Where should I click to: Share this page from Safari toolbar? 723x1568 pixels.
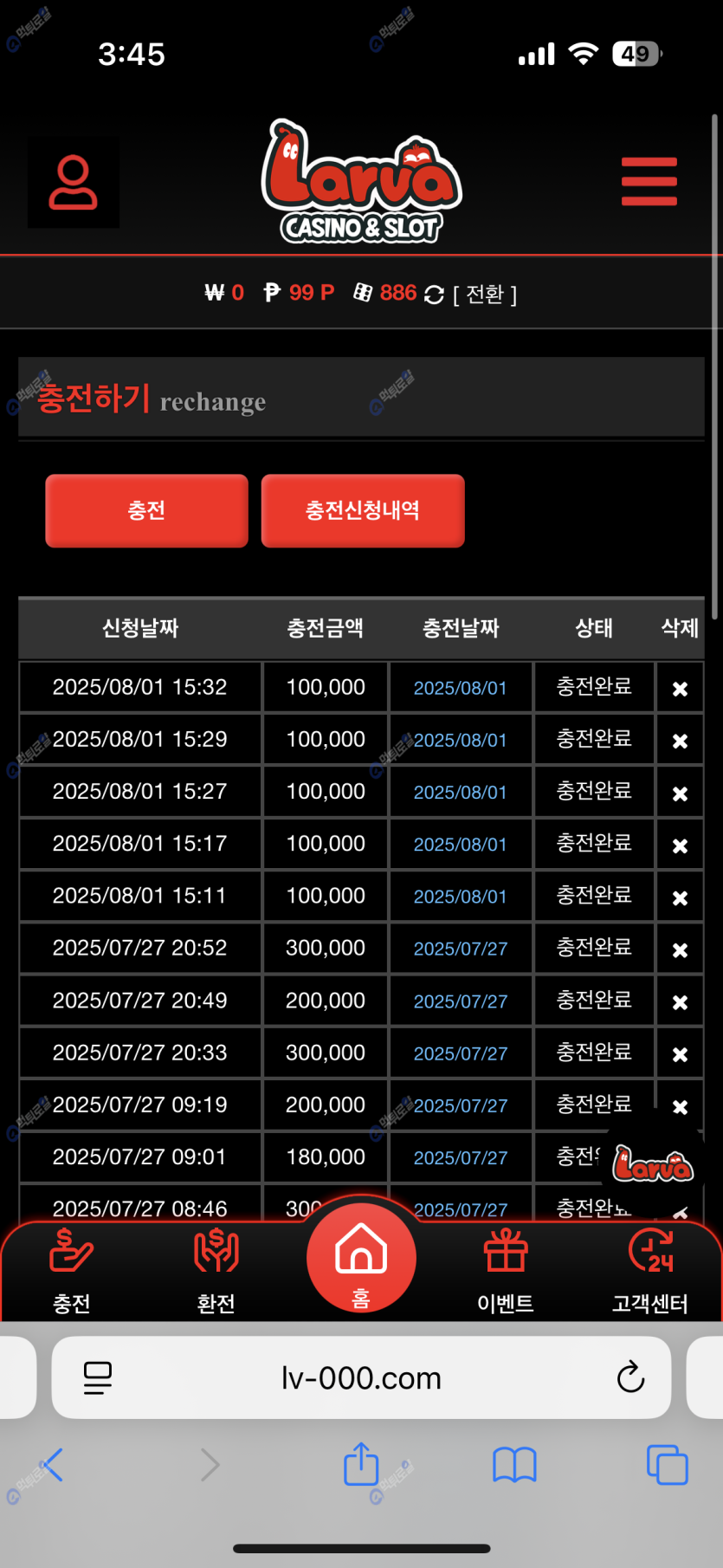361,1465
